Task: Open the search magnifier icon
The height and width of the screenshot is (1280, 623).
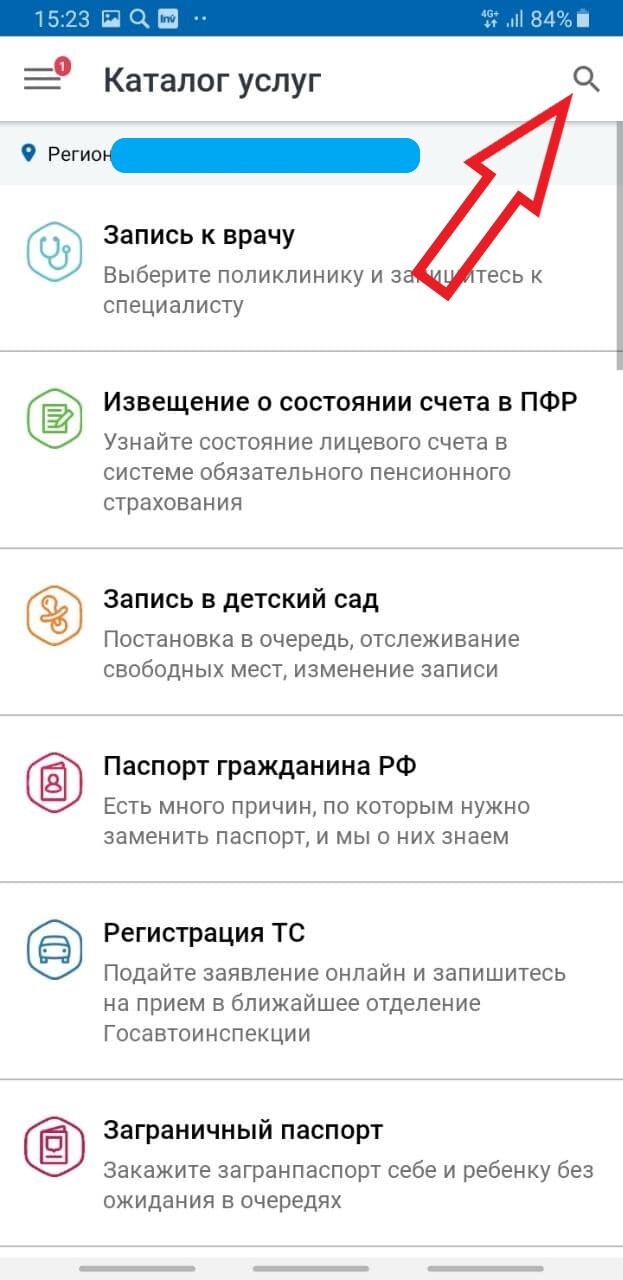Action: click(x=586, y=79)
